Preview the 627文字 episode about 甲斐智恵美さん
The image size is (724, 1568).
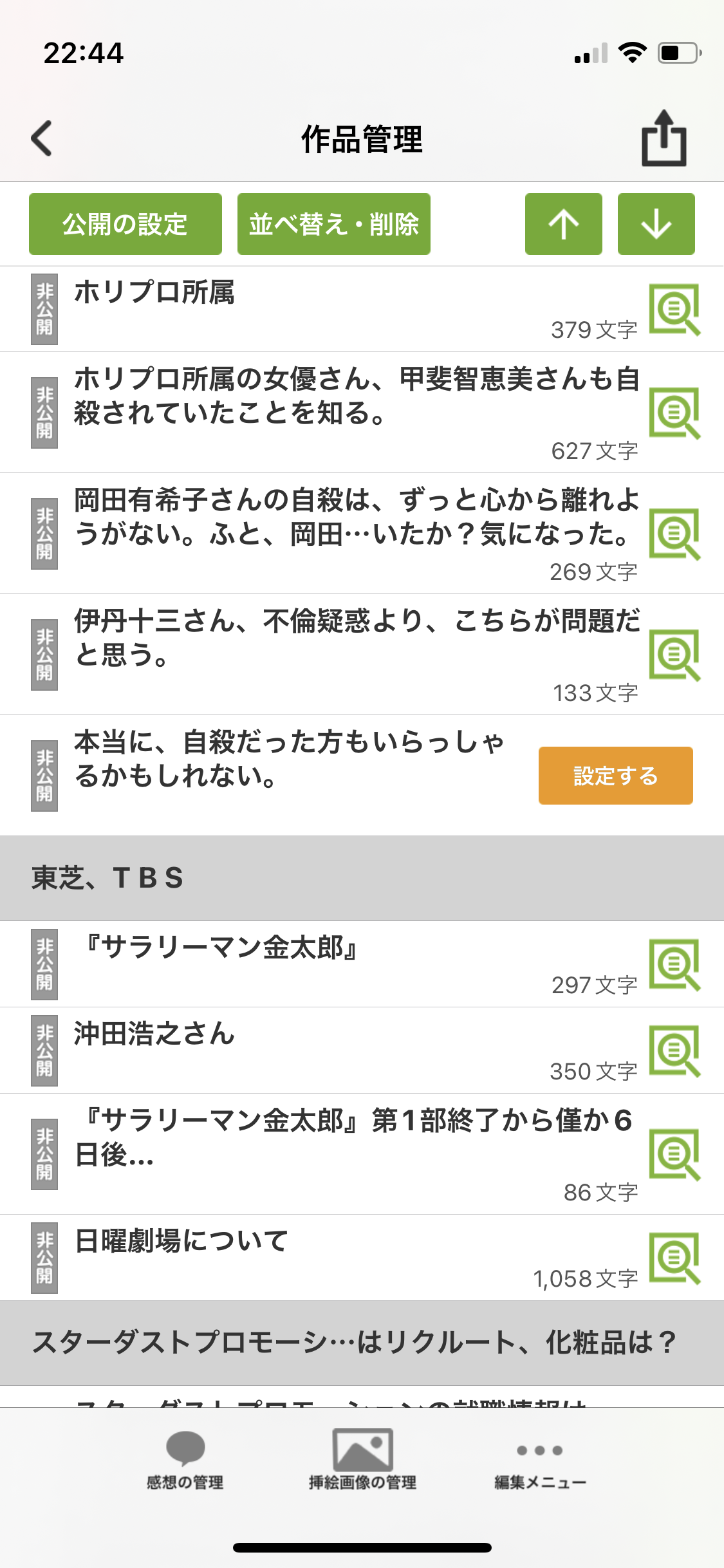point(674,413)
